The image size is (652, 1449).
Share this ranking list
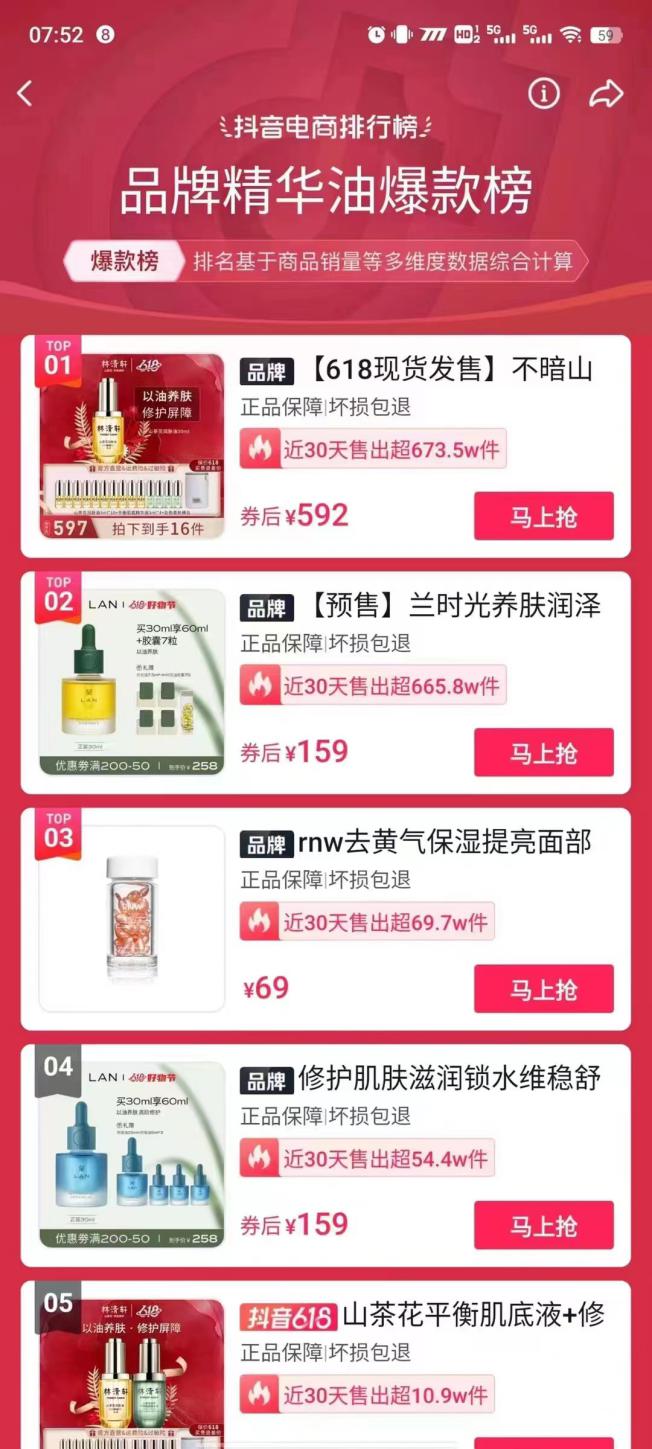coord(606,94)
